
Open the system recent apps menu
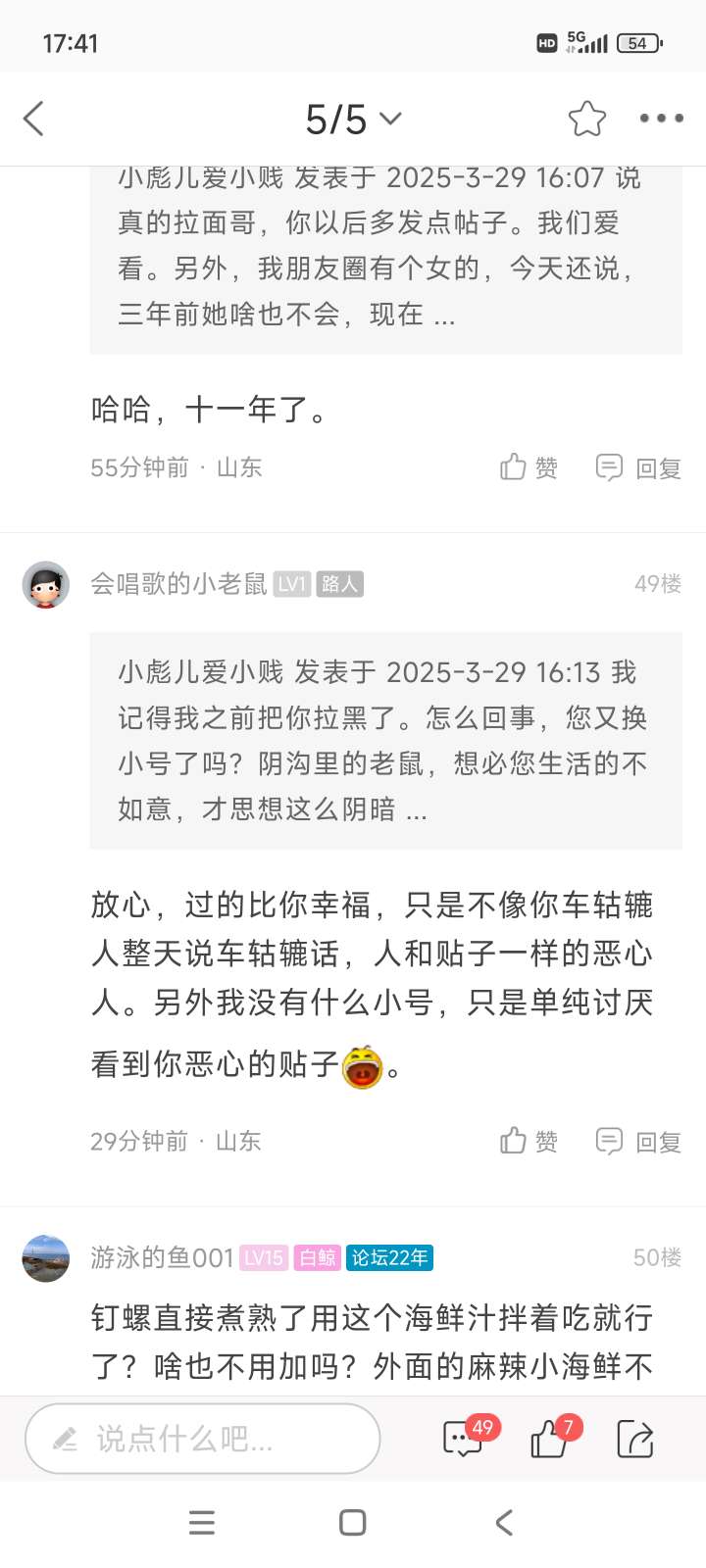tap(202, 1522)
